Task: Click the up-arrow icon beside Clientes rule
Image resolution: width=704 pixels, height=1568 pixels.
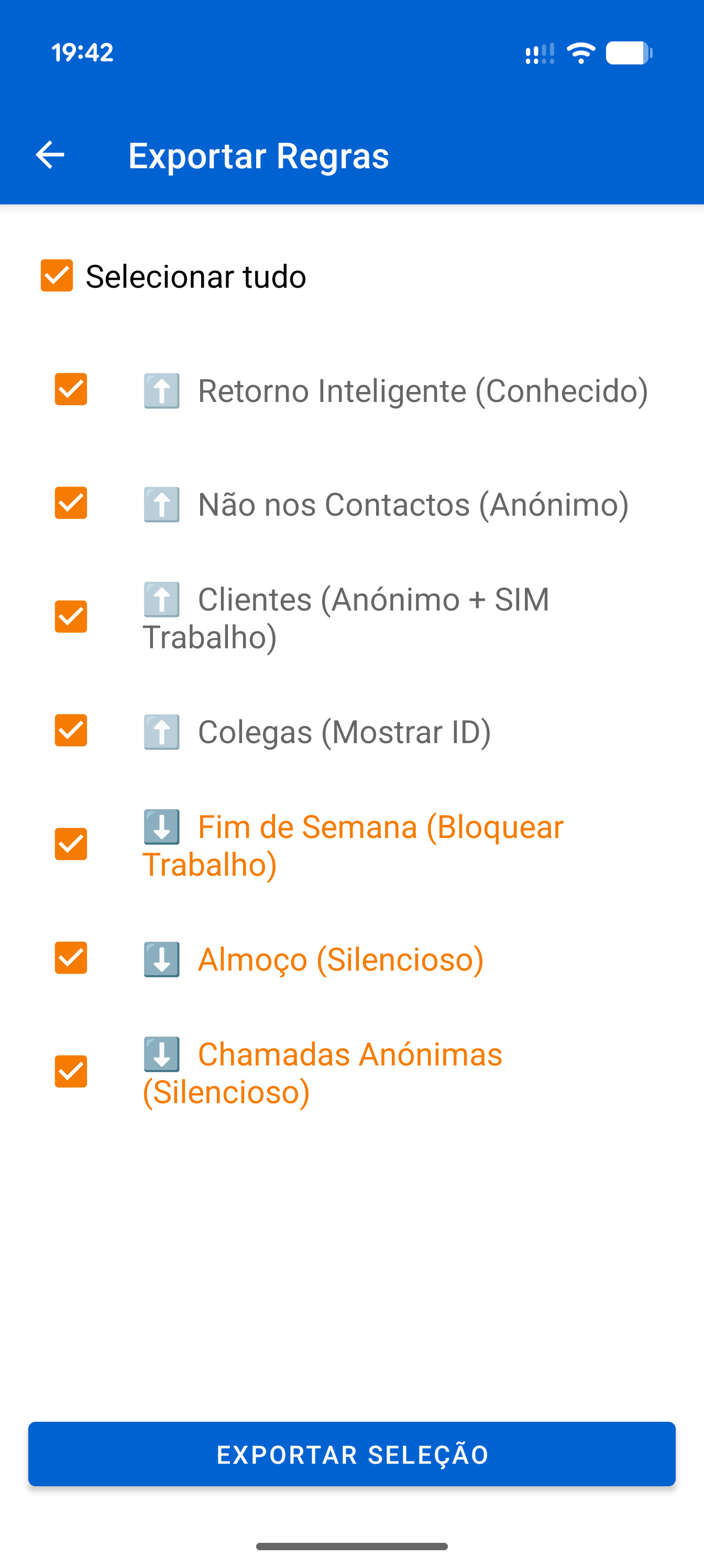Action: coord(161,600)
